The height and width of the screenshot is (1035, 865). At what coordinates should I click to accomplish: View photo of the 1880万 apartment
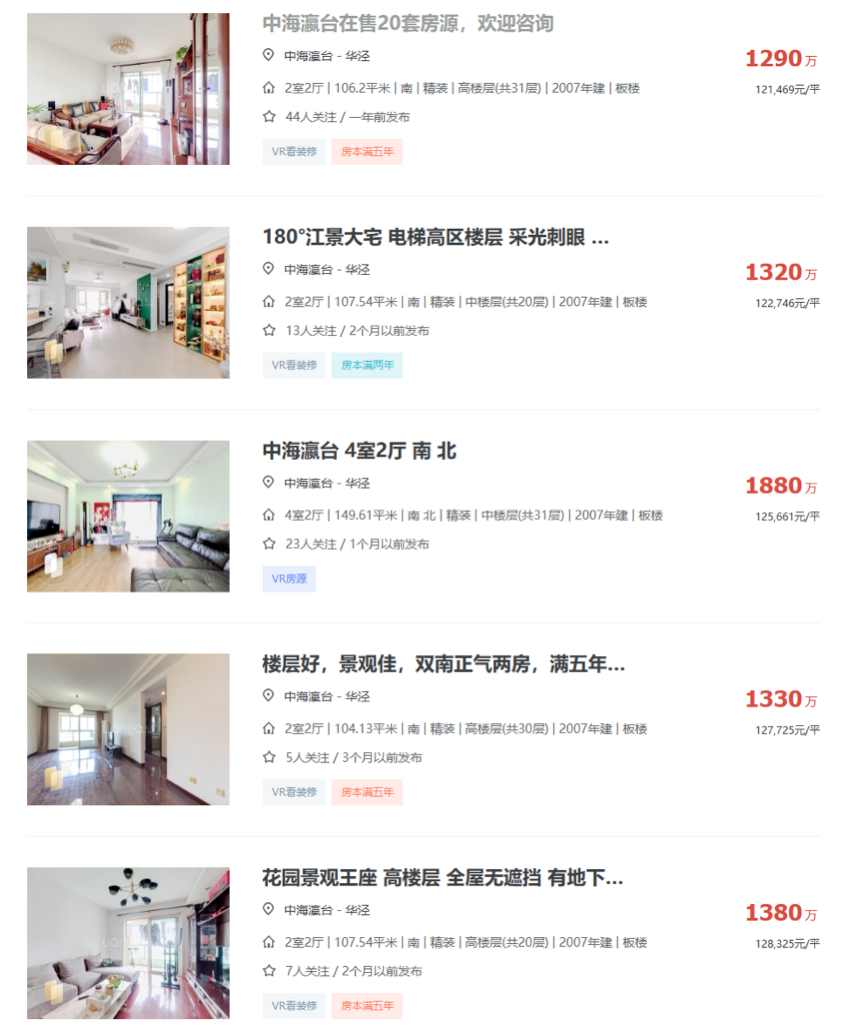(128, 516)
